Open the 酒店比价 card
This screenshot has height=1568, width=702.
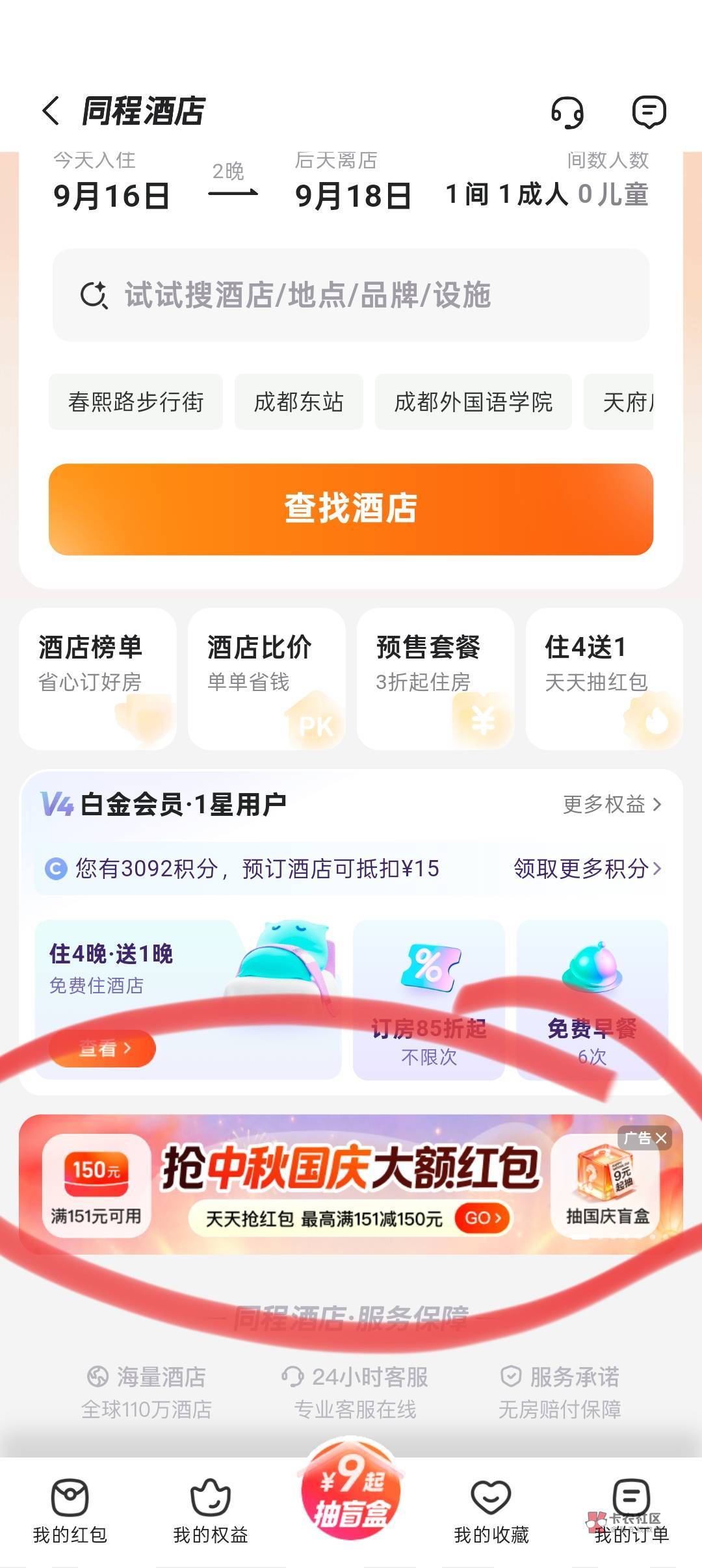coord(266,679)
